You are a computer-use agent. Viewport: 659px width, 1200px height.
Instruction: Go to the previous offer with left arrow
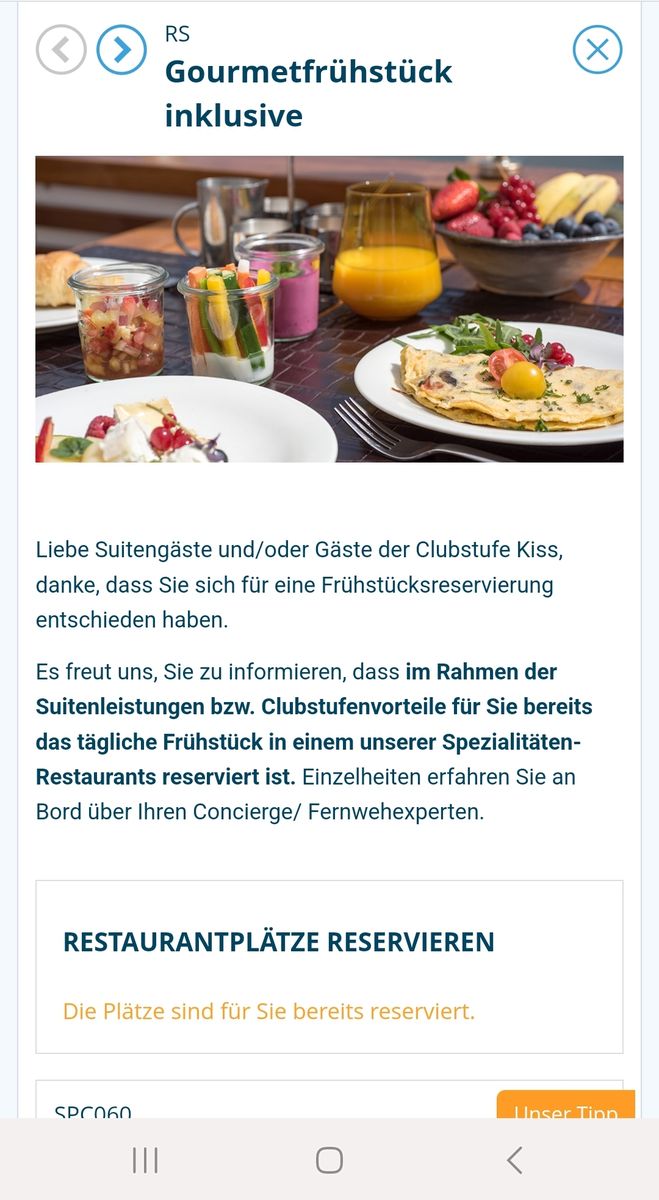click(x=61, y=49)
